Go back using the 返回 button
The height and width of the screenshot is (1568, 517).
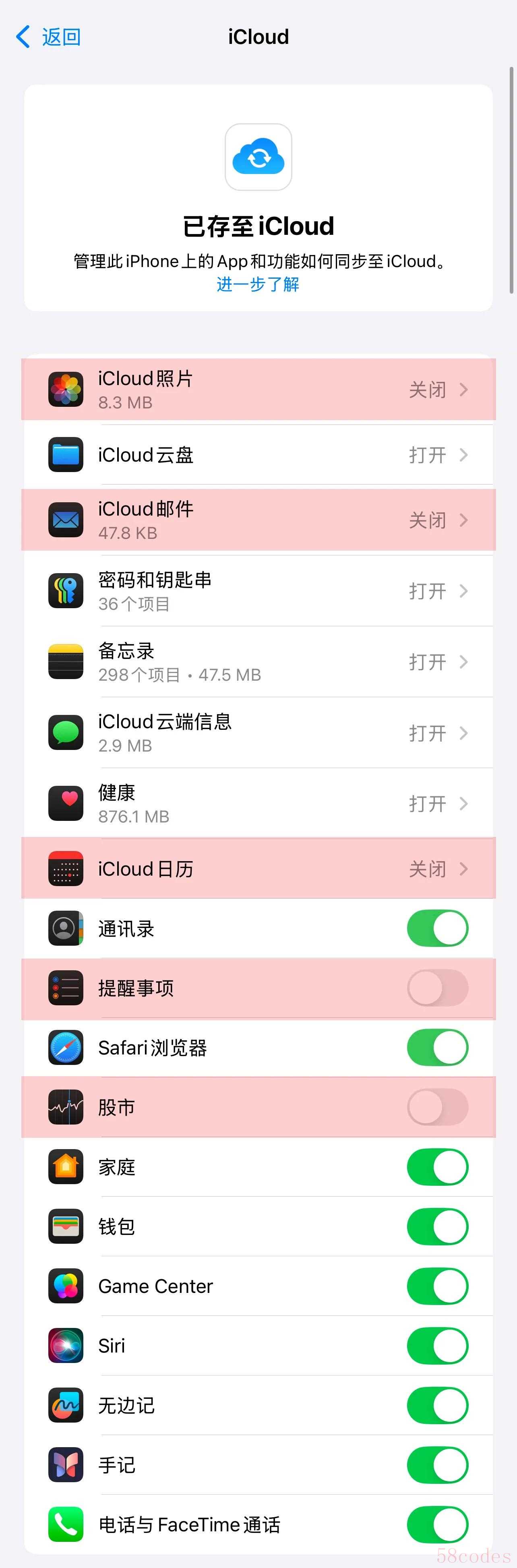pyautogui.click(x=49, y=37)
